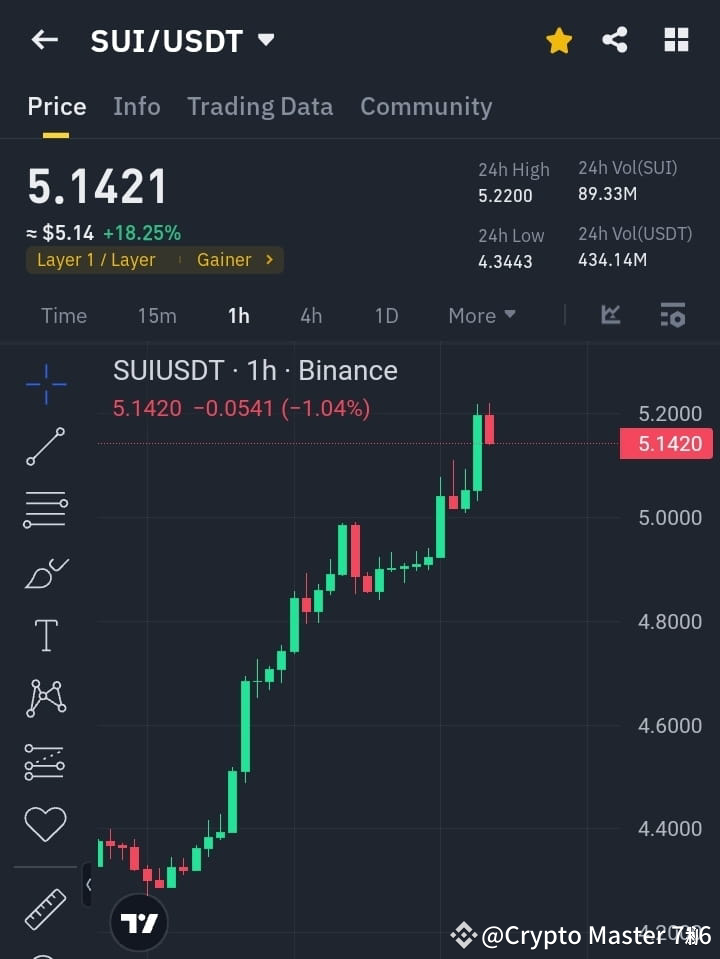
Task: Select the heart emoji sticker tool
Action: tap(44, 823)
